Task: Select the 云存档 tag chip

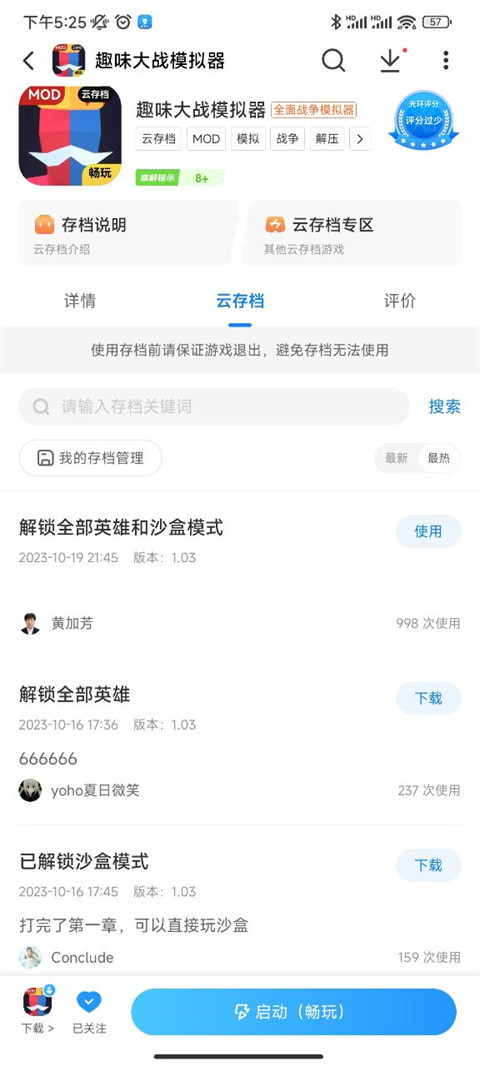Action: point(158,139)
